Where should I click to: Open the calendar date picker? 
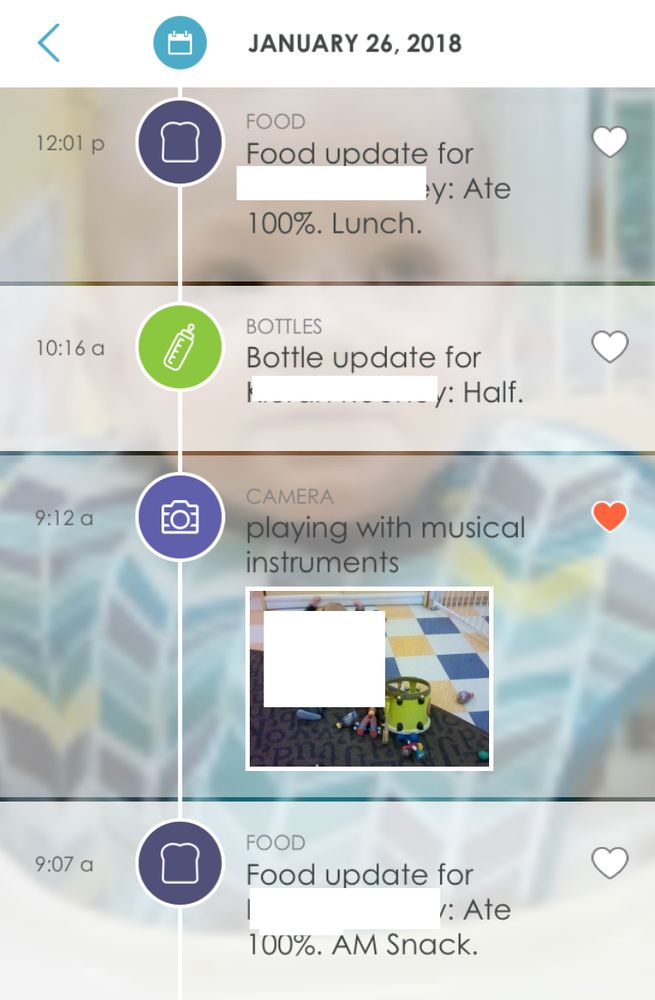pos(180,44)
